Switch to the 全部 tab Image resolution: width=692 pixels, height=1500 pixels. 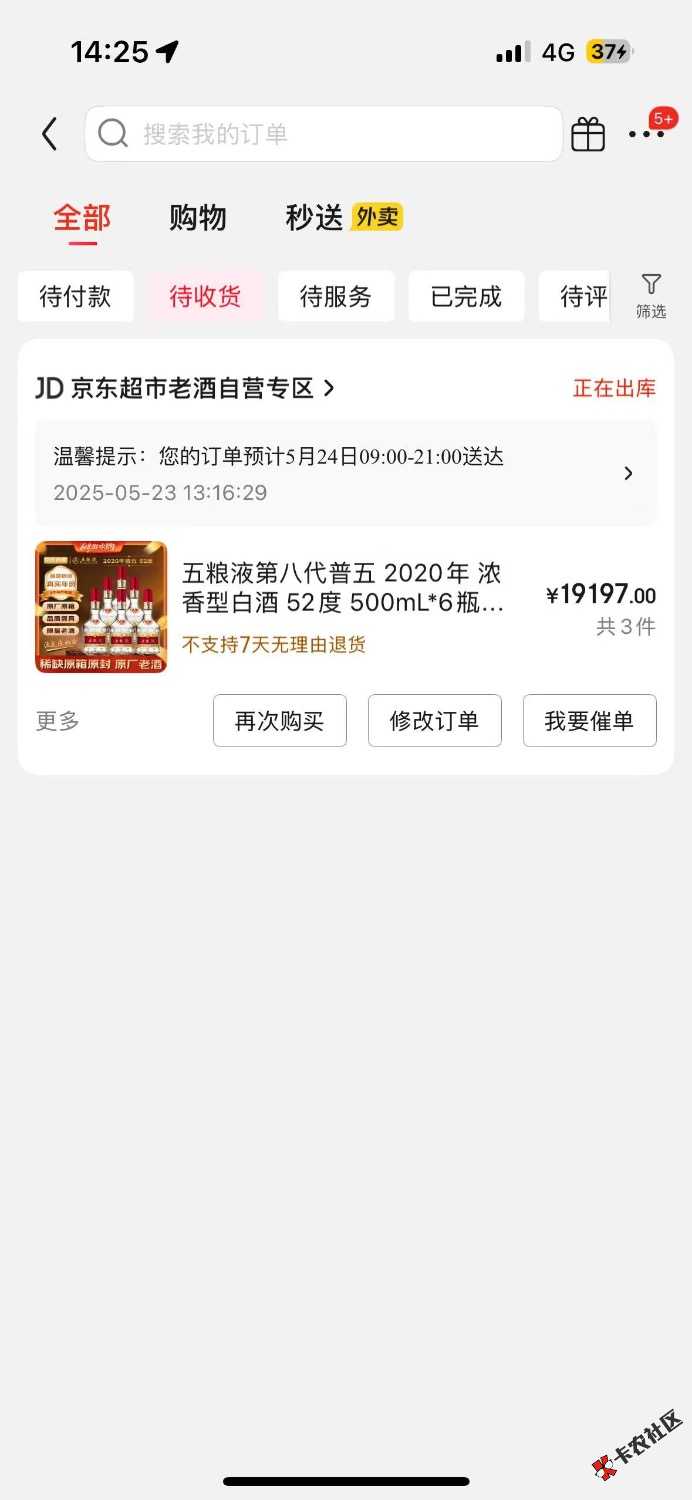pos(82,218)
